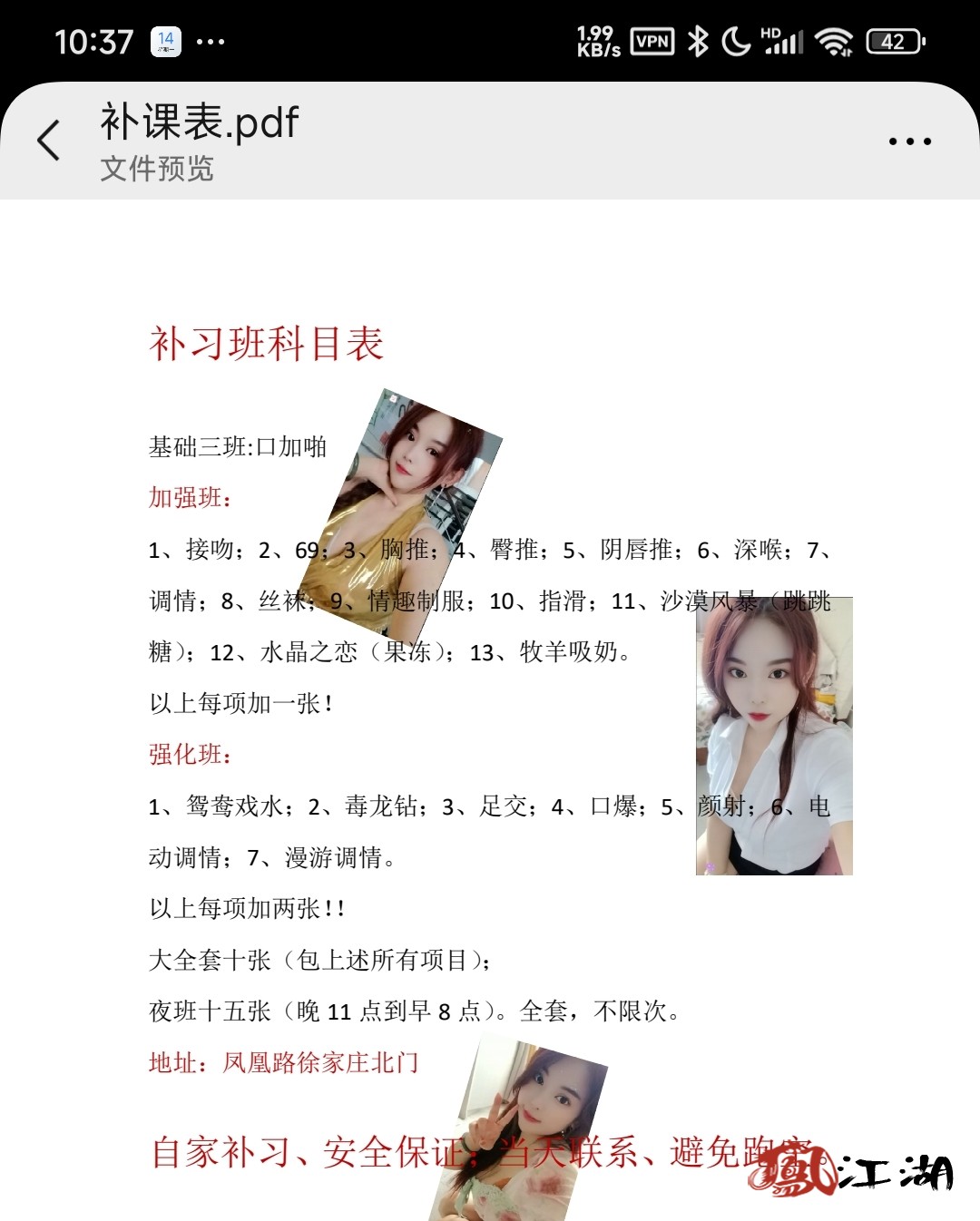
Task: Toggle Bluetooth from the status bar
Action: point(699,41)
